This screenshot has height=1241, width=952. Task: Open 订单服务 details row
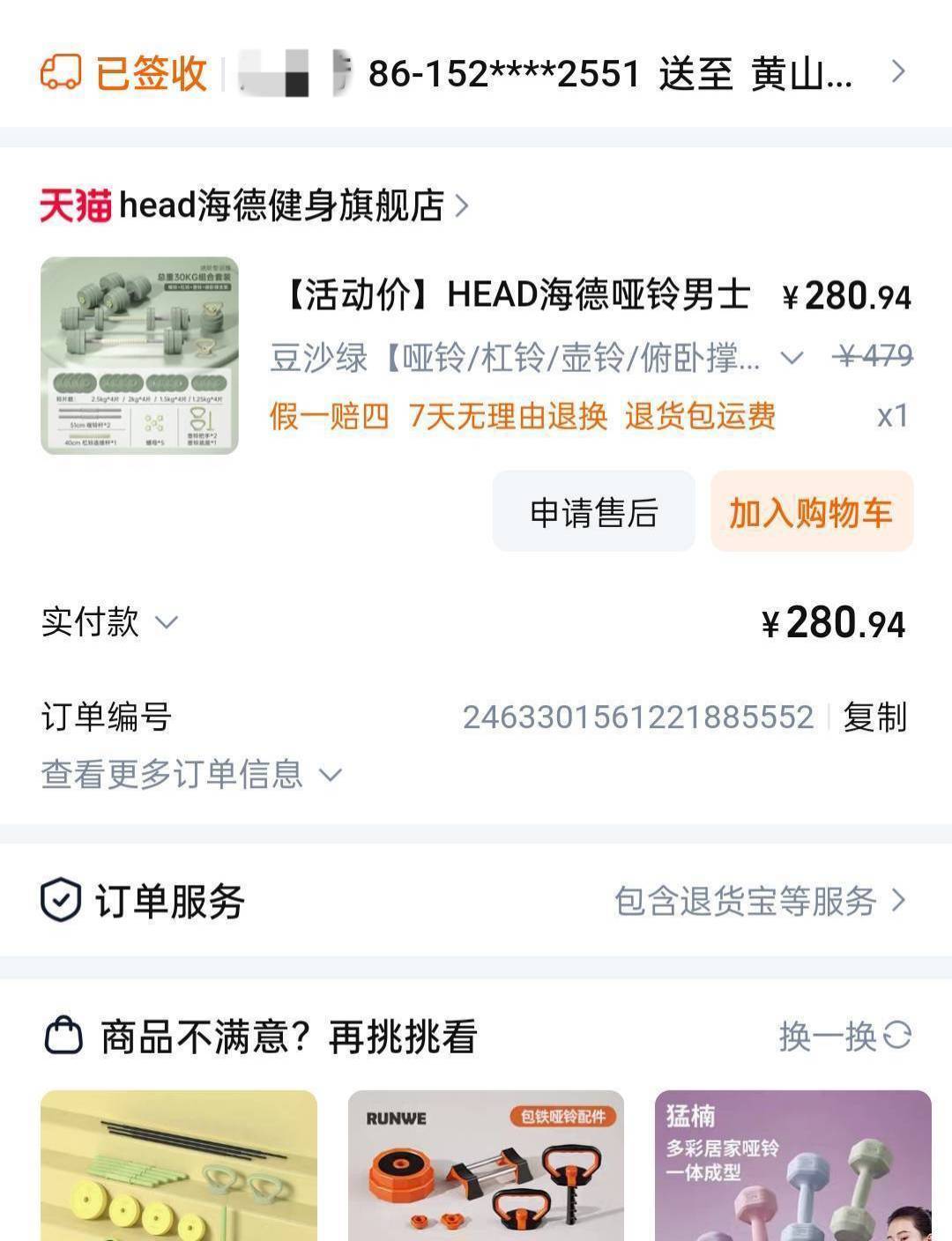tap(476, 901)
